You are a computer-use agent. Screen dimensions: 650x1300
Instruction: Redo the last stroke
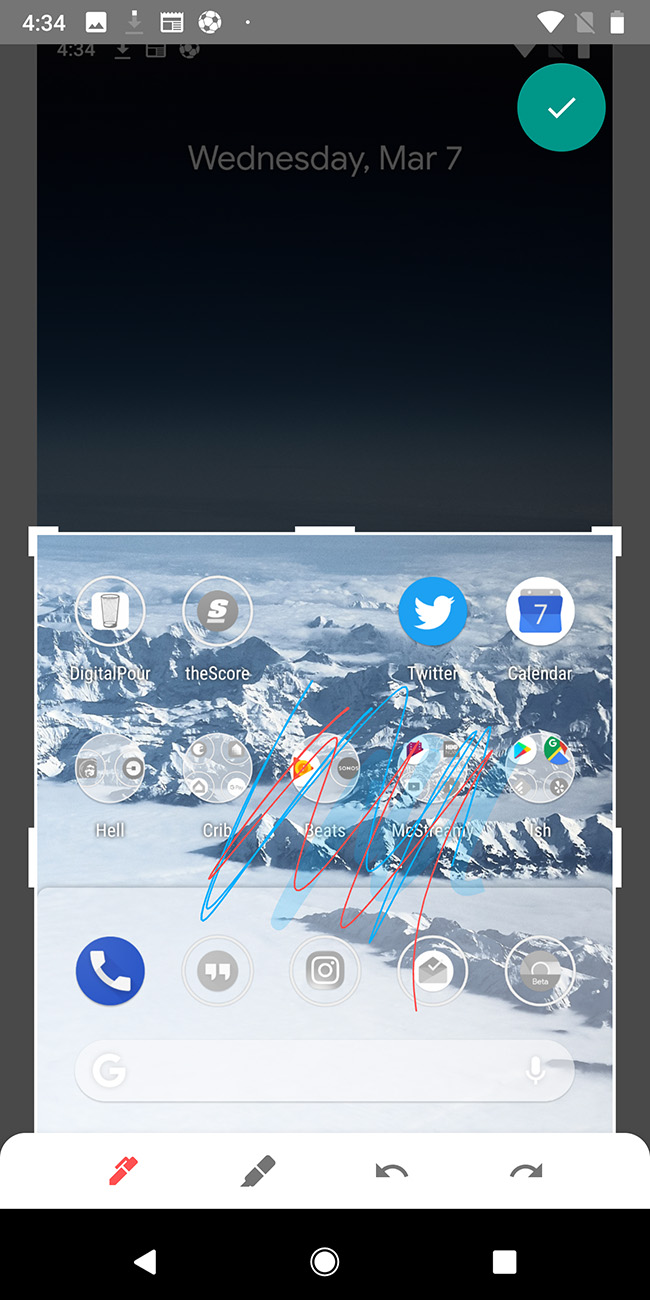pos(526,1171)
